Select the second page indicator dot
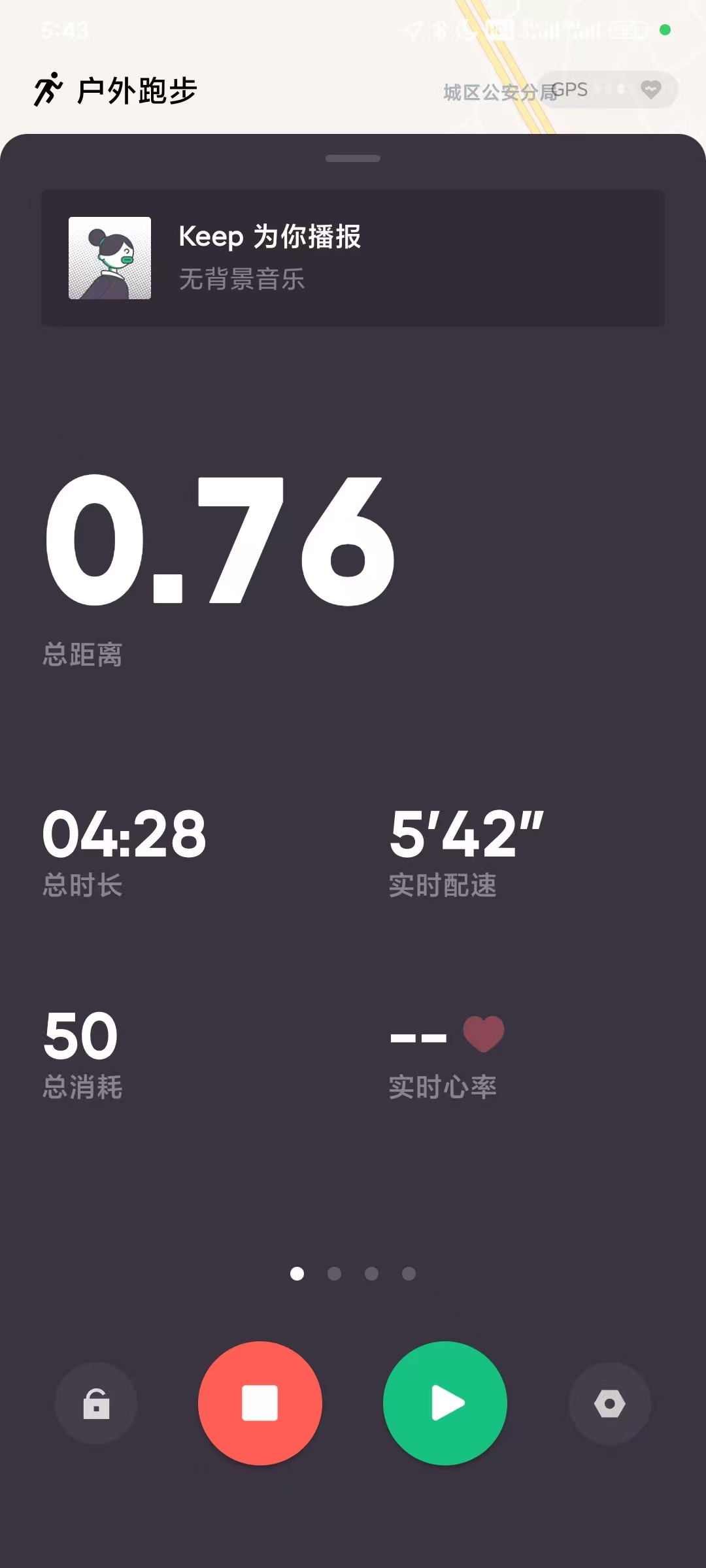The height and width of the screenshot is (1568, 706). (334, 1273)
